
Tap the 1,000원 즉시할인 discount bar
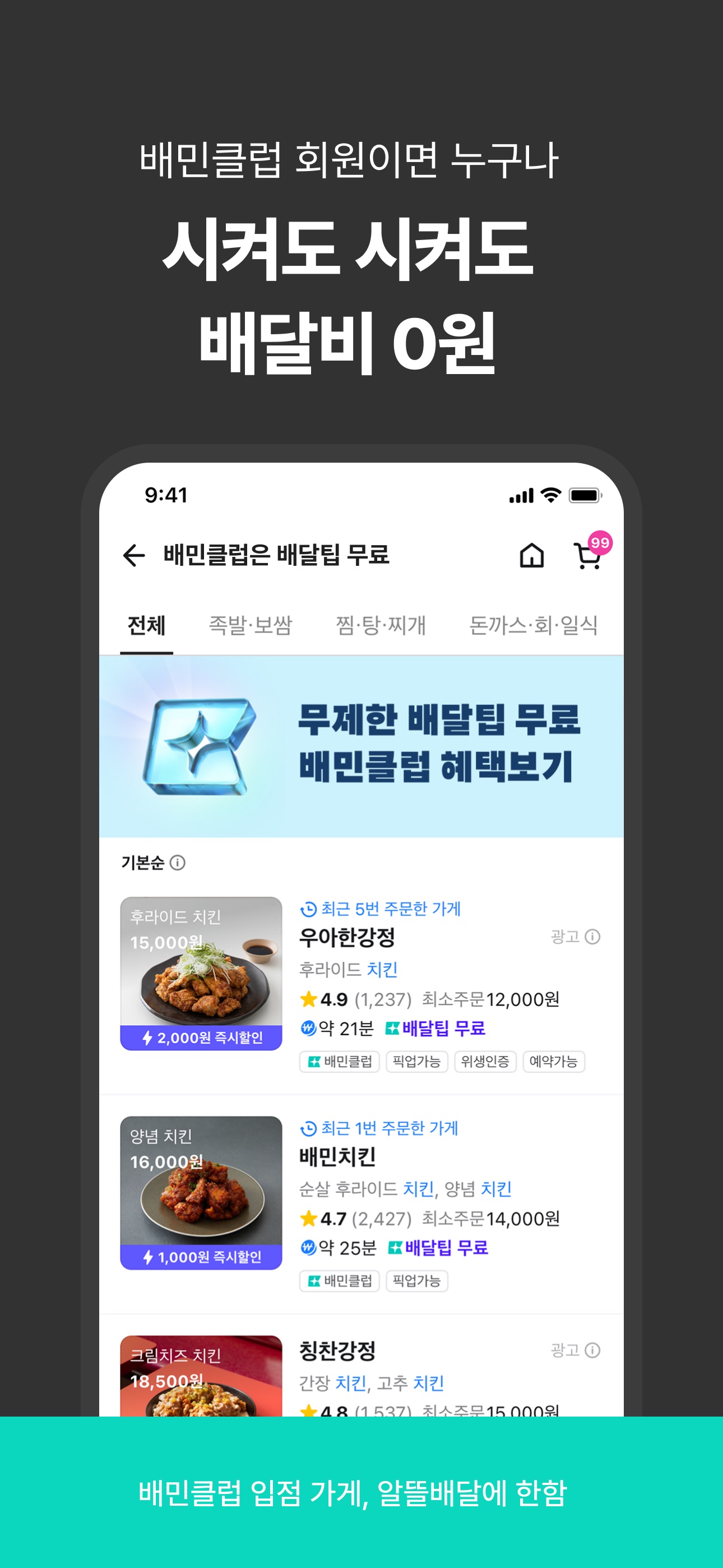[203, 1256]
